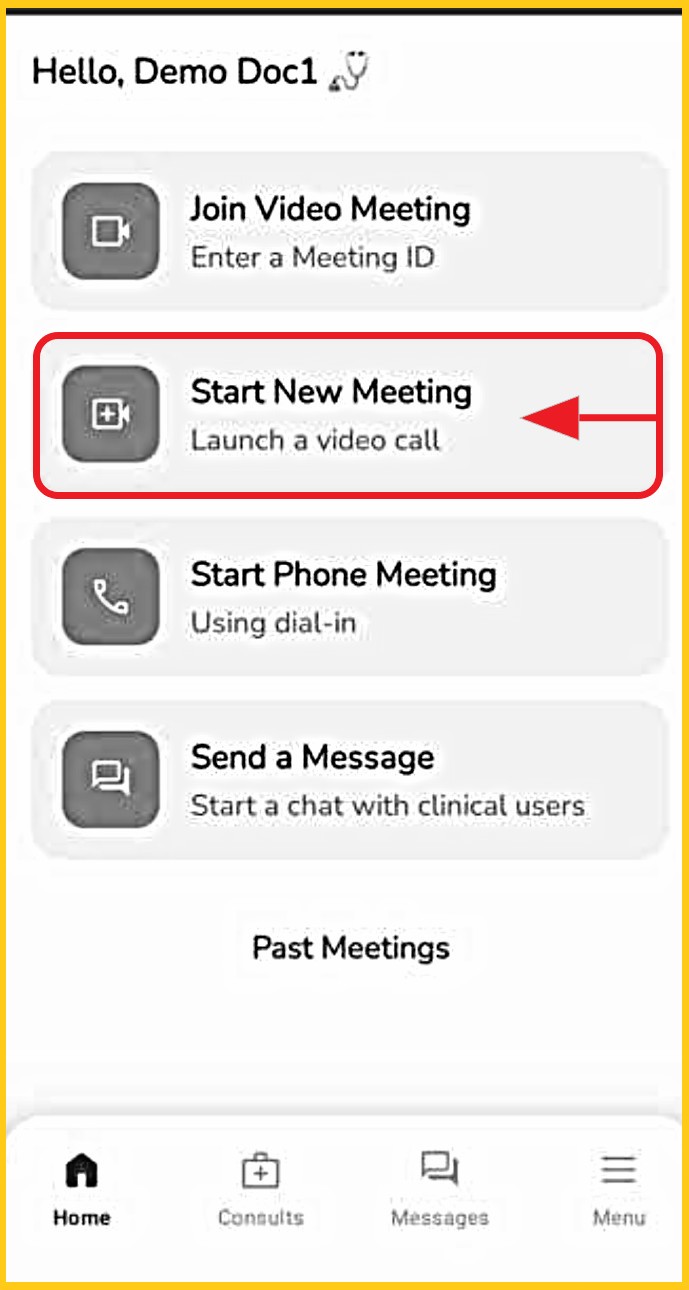Open Start Phone Meeting option
The image size is (689, 1290).
349,597
